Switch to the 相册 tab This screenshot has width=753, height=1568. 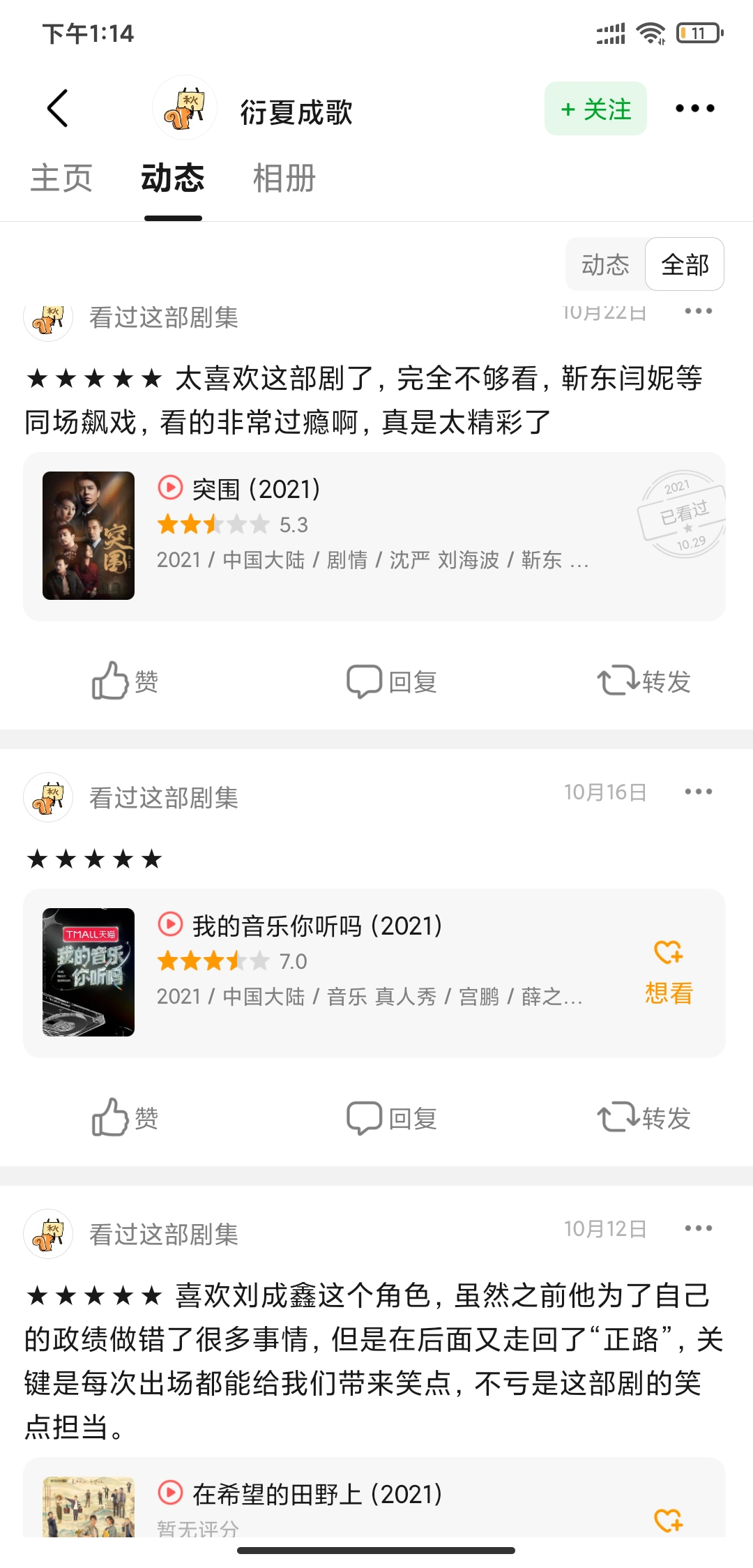tap(284, 179)
